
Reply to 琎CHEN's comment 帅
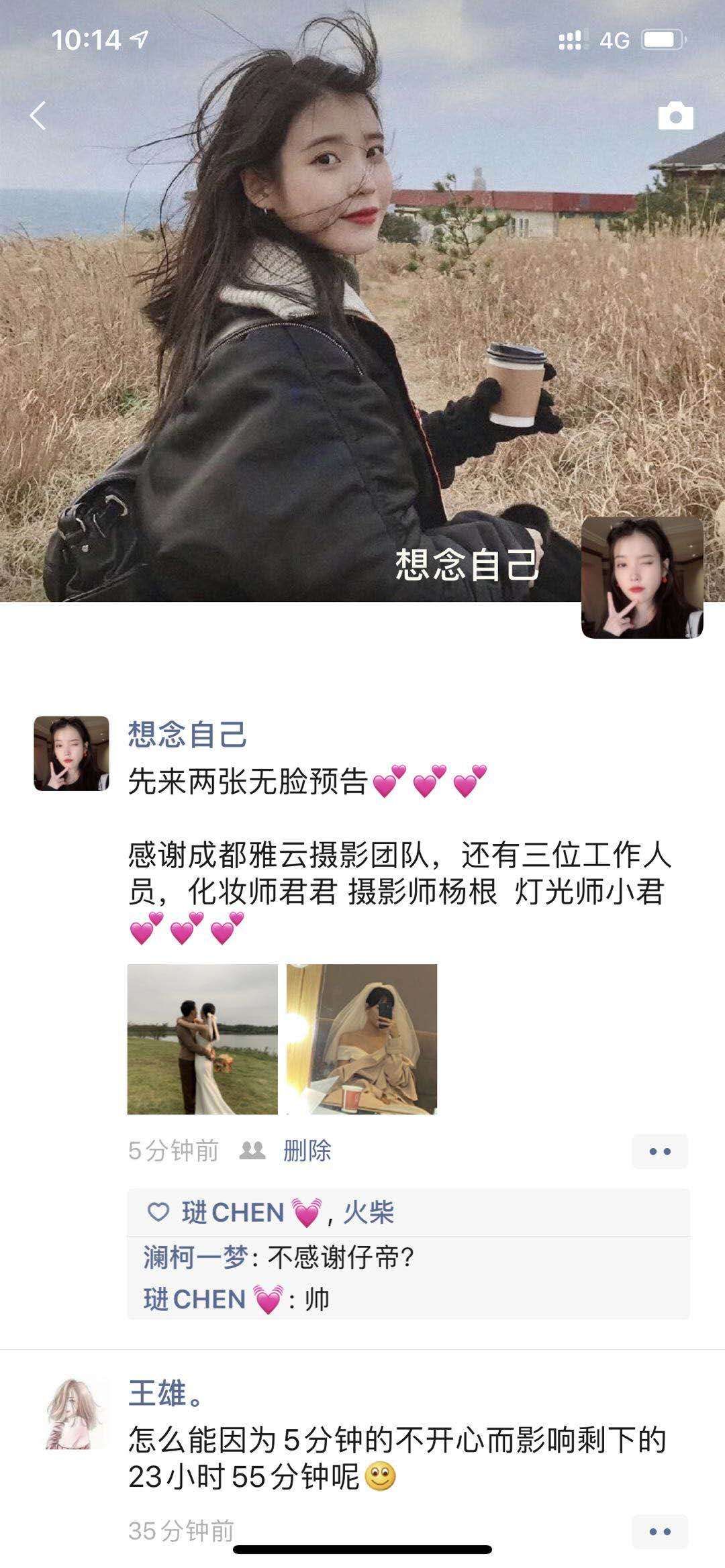pos(317,1300)
